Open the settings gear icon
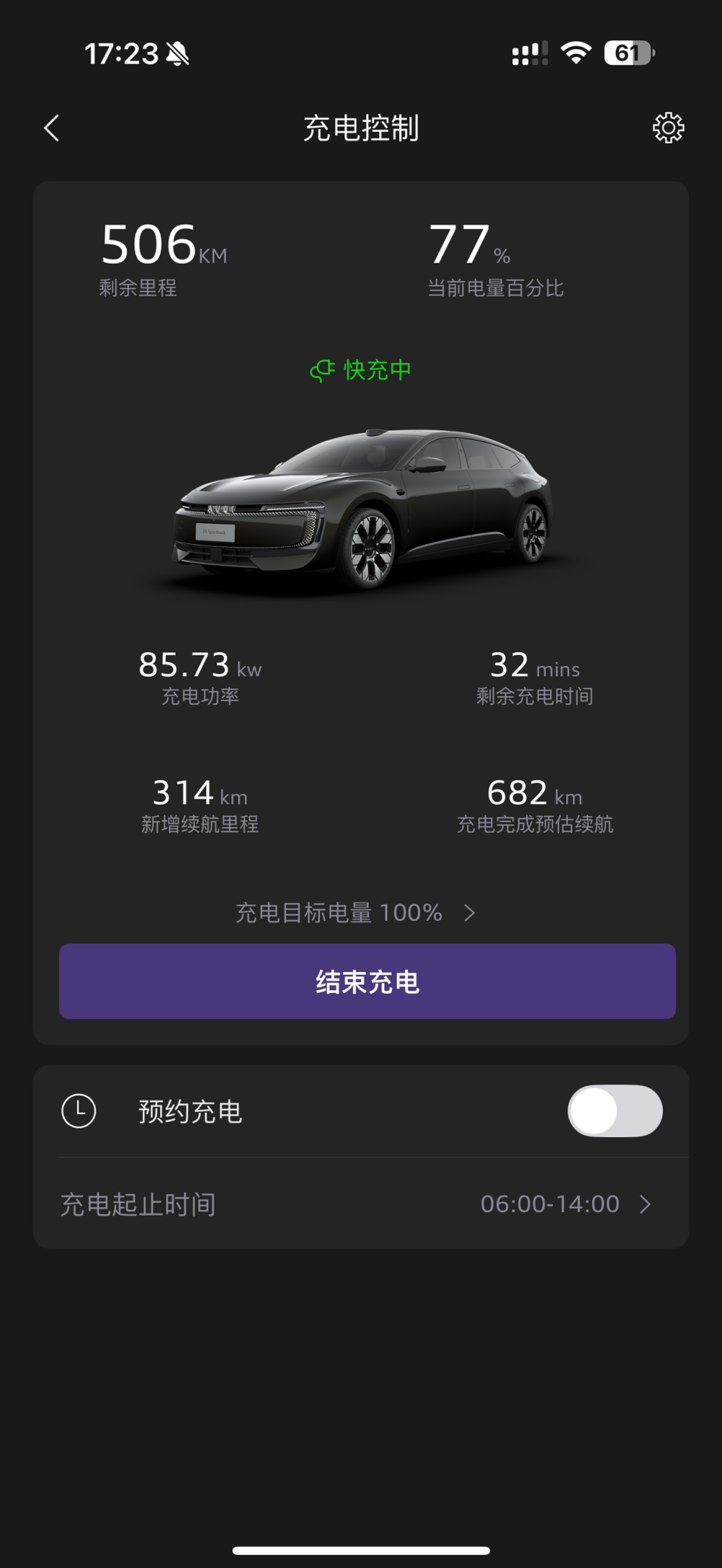The width and height of the screenshot is (722, 1568). [668, 128]
